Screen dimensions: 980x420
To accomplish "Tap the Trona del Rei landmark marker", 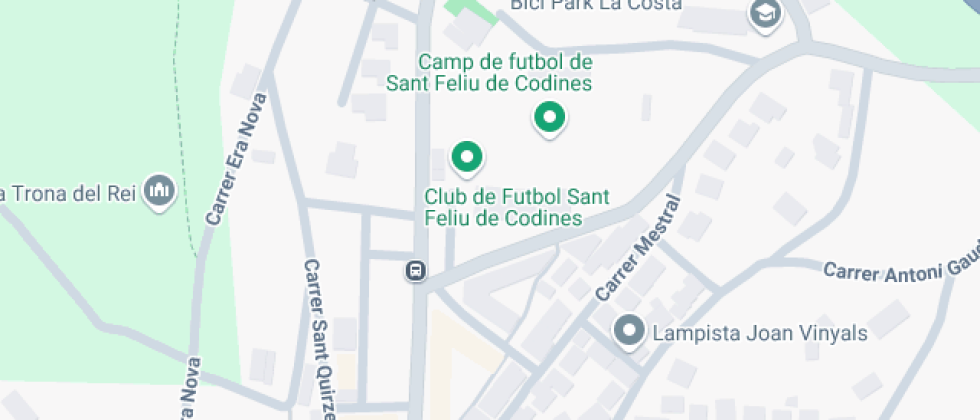I will point(159,190).
